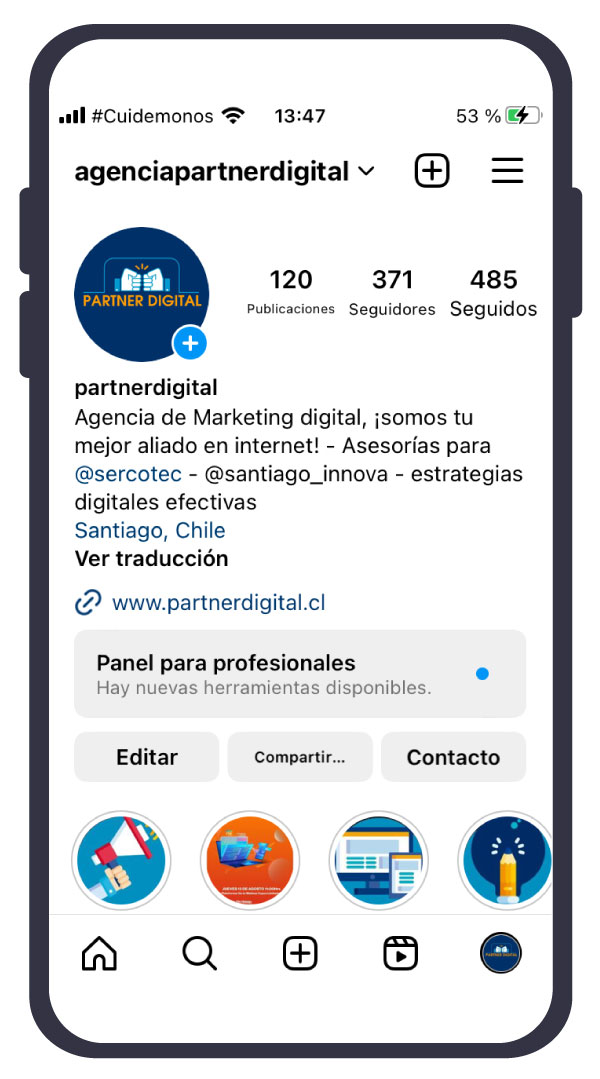Viewport: 600px width, 1079px height.
Task: Open the Reels tab
Action: click(x=400, y=954)
